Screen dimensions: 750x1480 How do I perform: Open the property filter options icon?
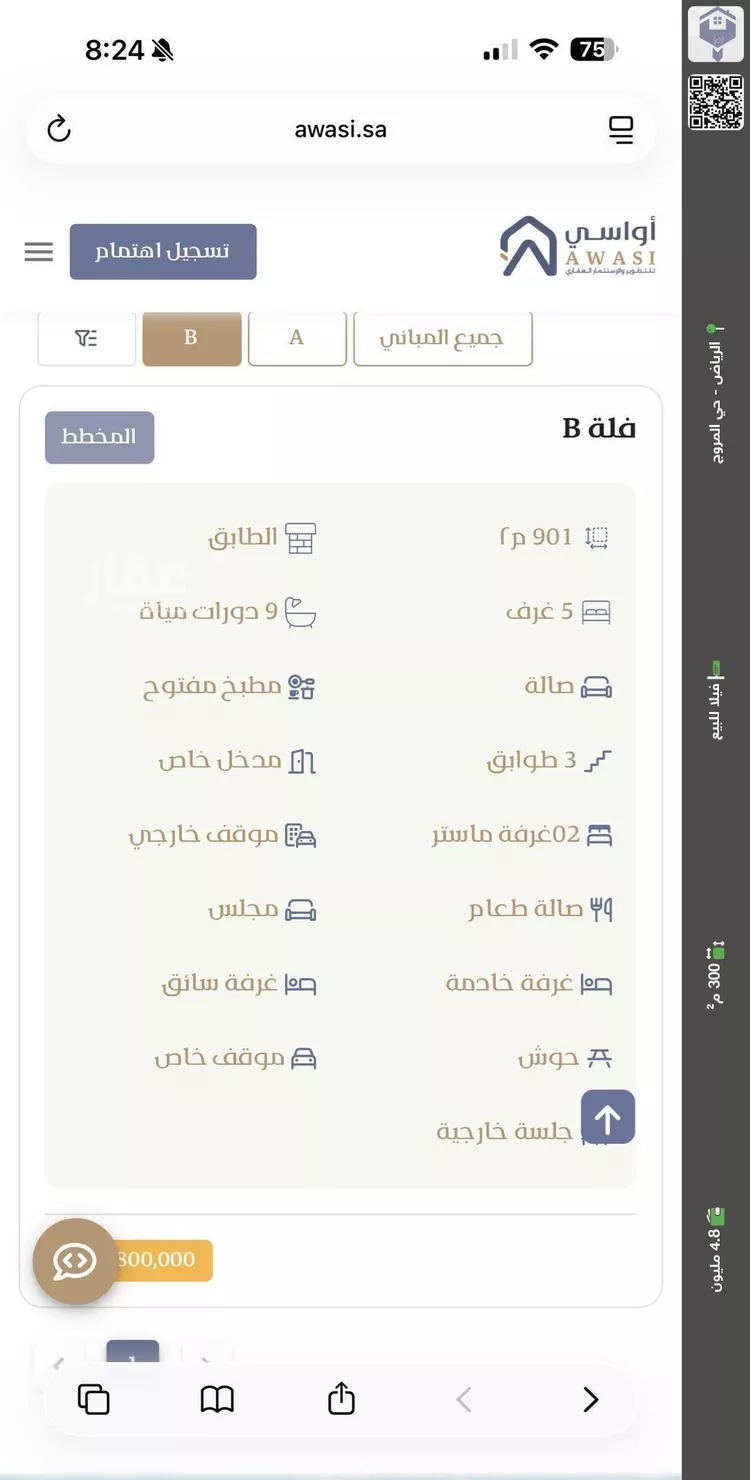click(86, 338)
